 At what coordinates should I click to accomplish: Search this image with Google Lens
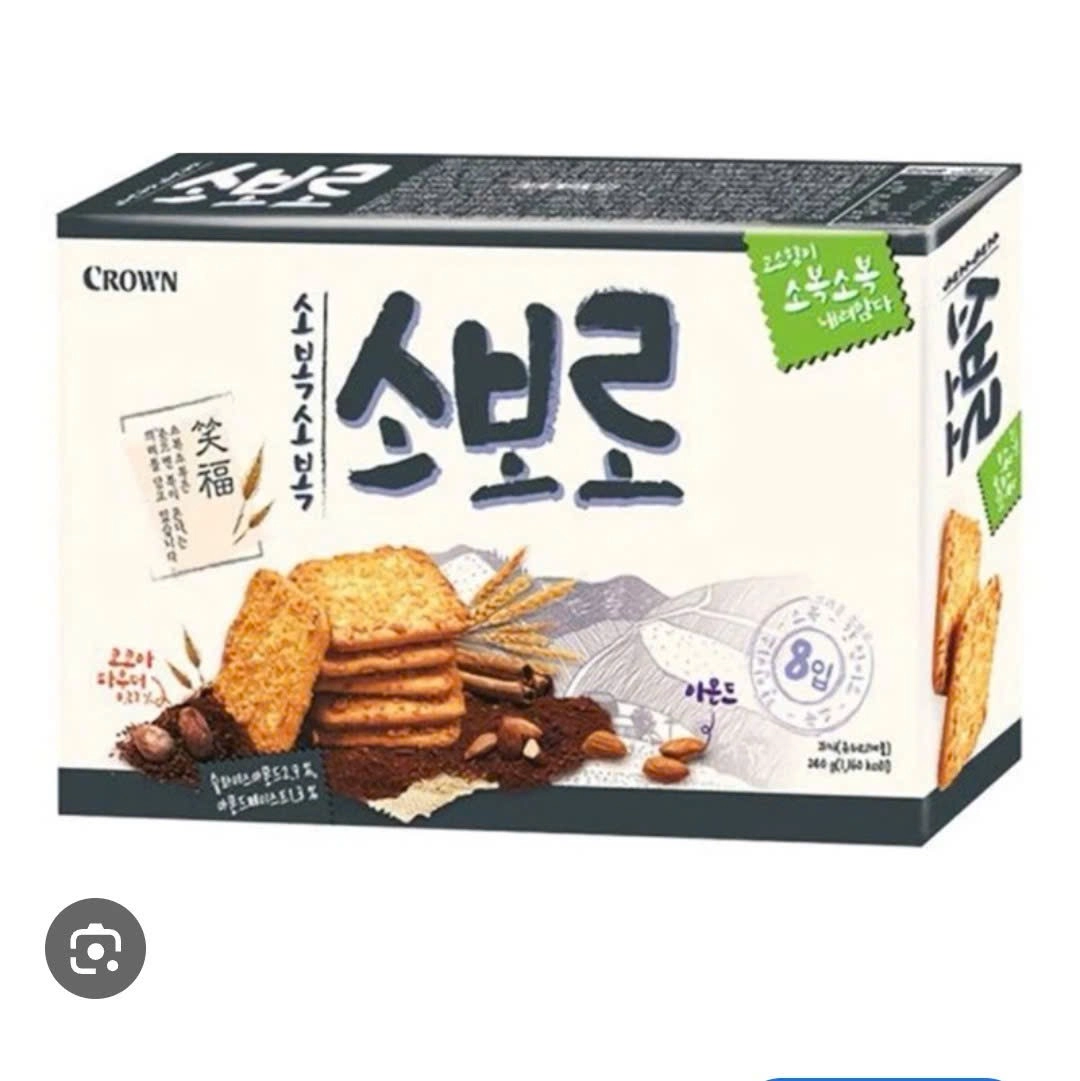tap(96, 948)
